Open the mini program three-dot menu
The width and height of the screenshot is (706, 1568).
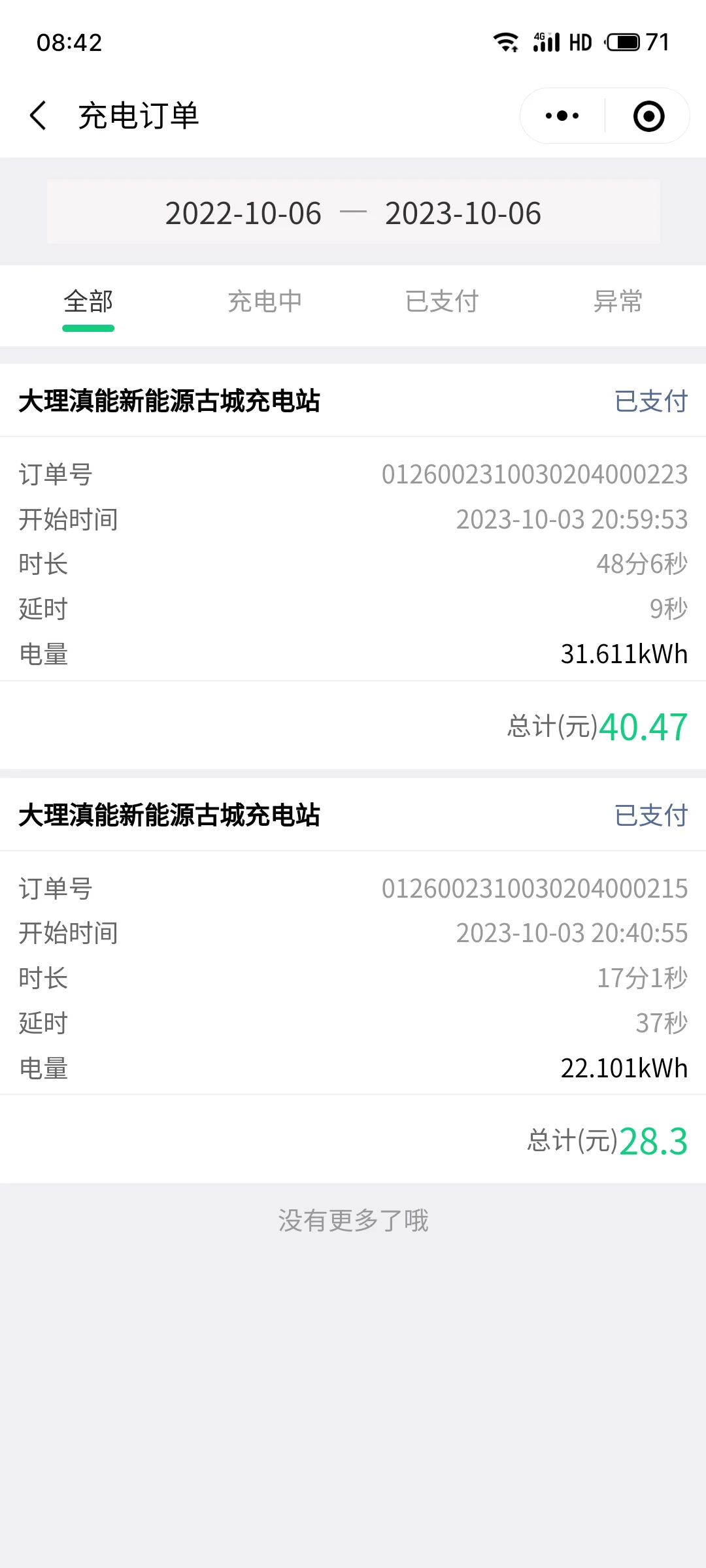[x=562, y=116]
